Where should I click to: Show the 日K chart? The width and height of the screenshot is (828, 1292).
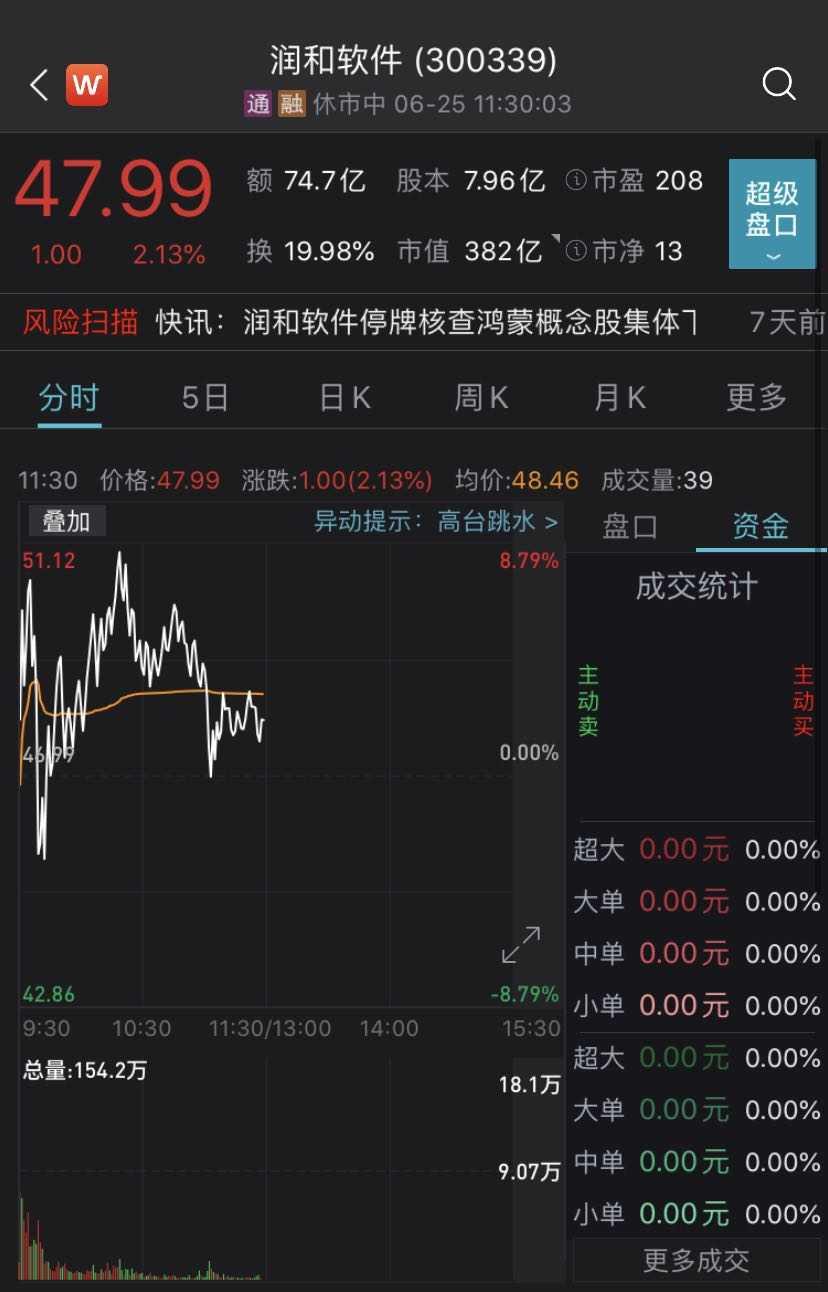click(x=345, y=398)
